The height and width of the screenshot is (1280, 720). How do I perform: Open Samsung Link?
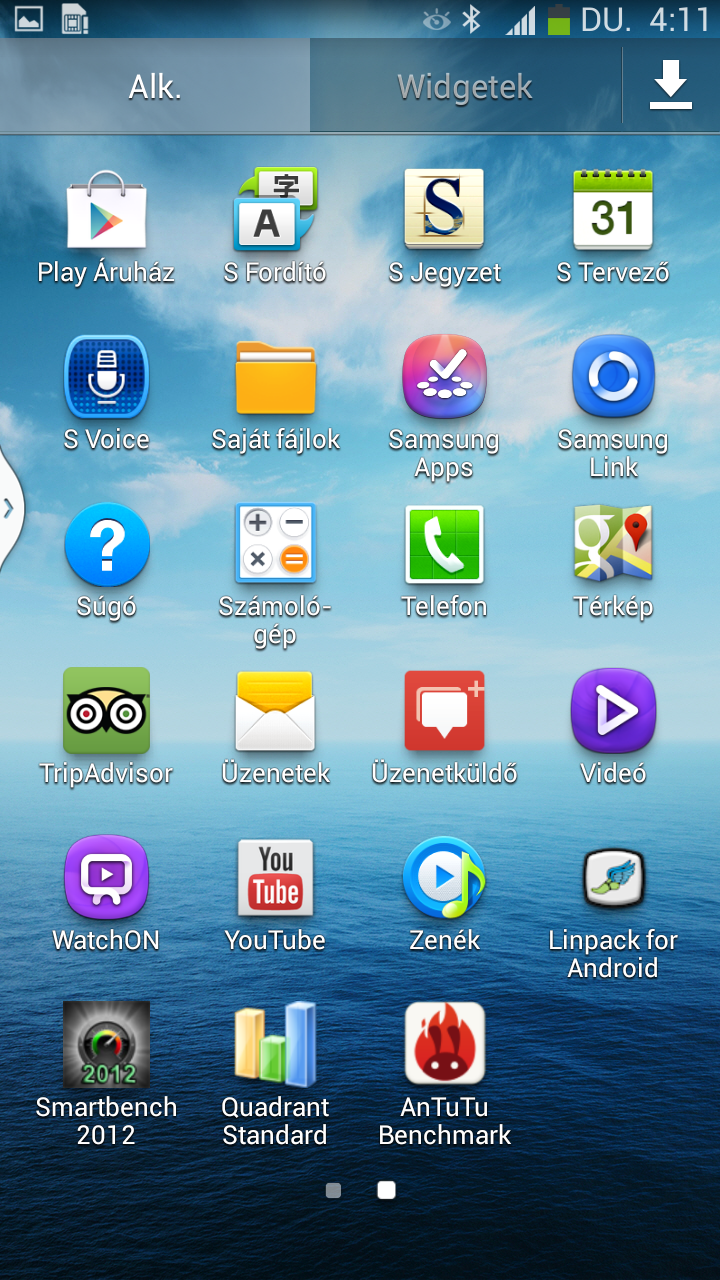coord(613,378)
